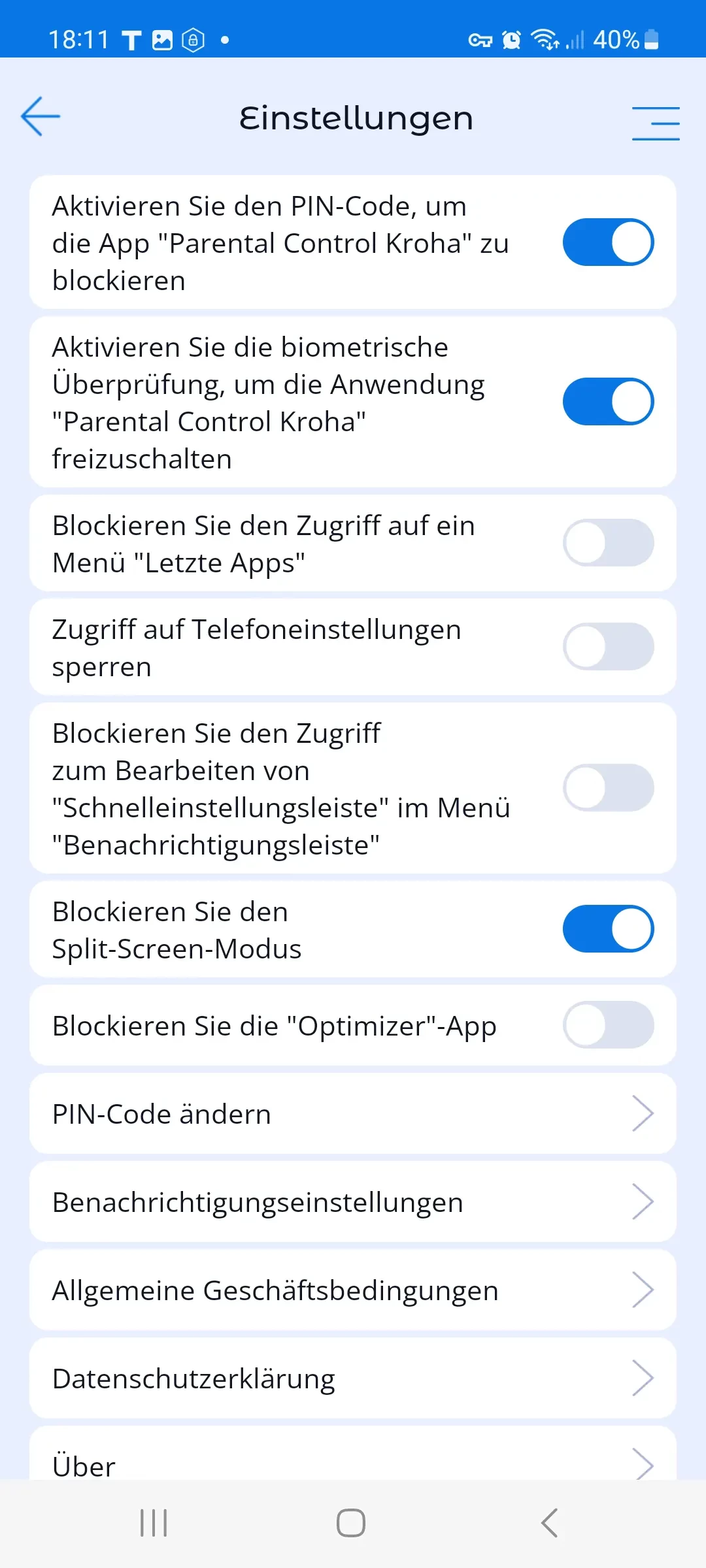Viewport: 706px width, 1568px height.
Task: Enable blocking the "Optimizer"-App
Action: point(608,1025)
